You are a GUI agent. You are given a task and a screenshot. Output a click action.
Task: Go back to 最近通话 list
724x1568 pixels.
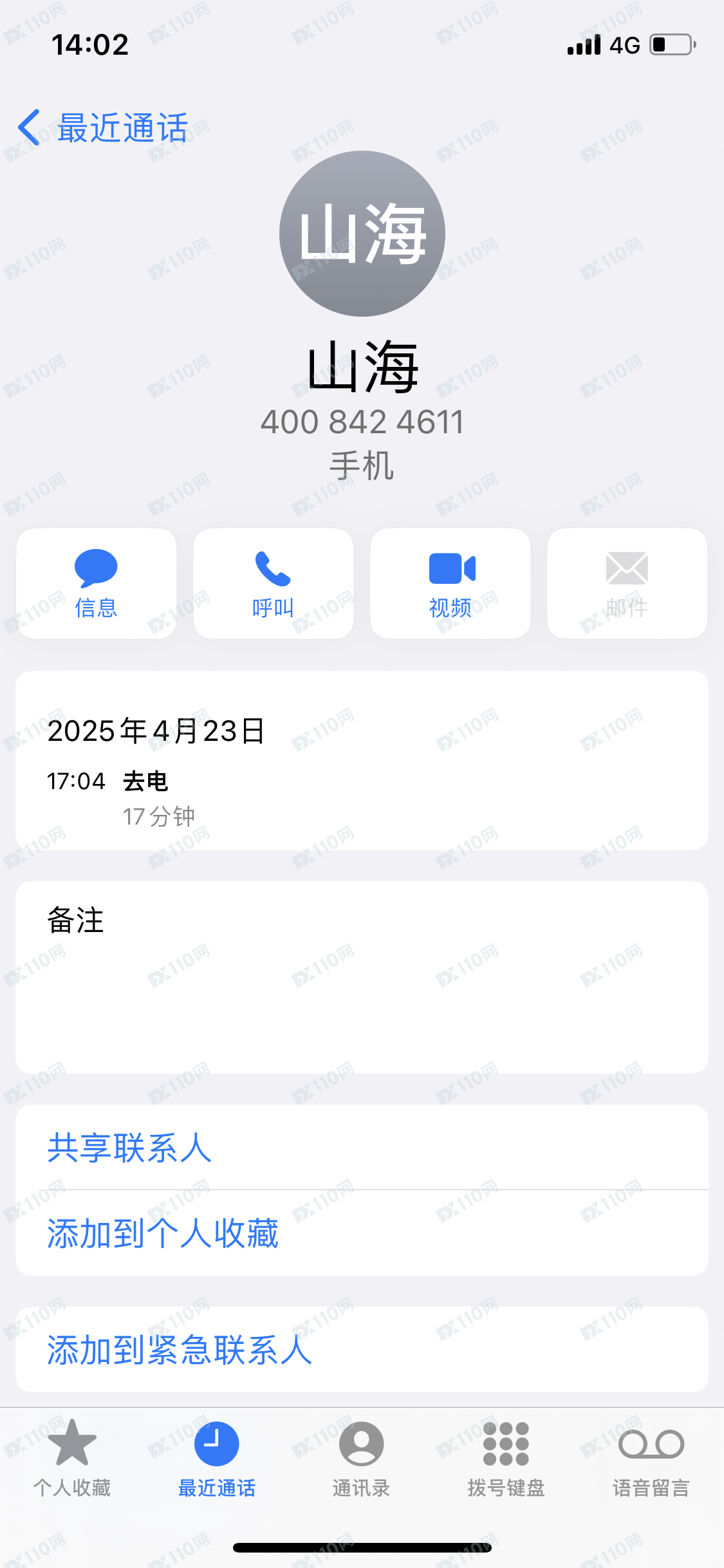pos(103,127)
